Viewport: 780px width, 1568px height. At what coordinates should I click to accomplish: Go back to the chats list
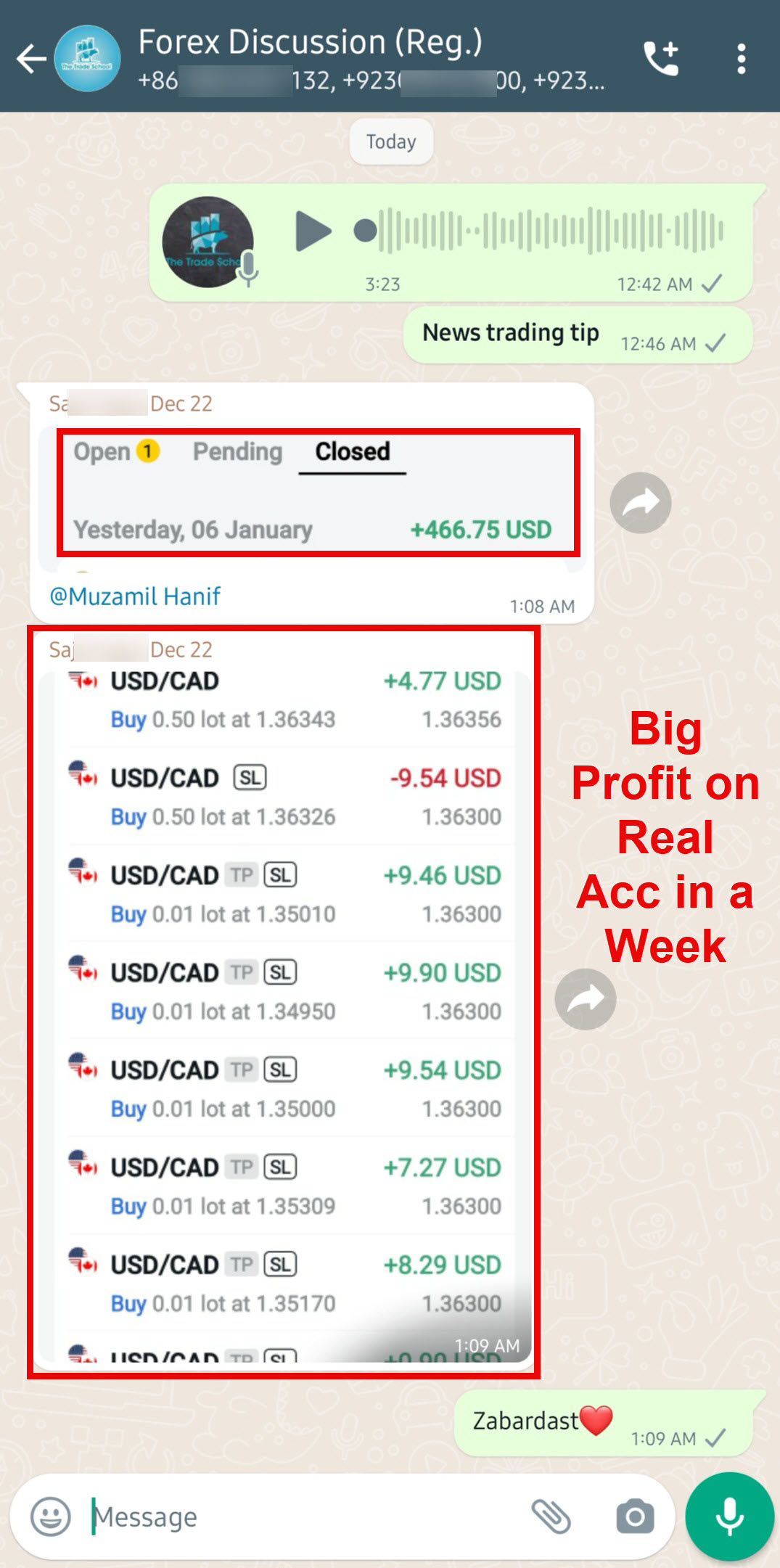pos(30,59)
